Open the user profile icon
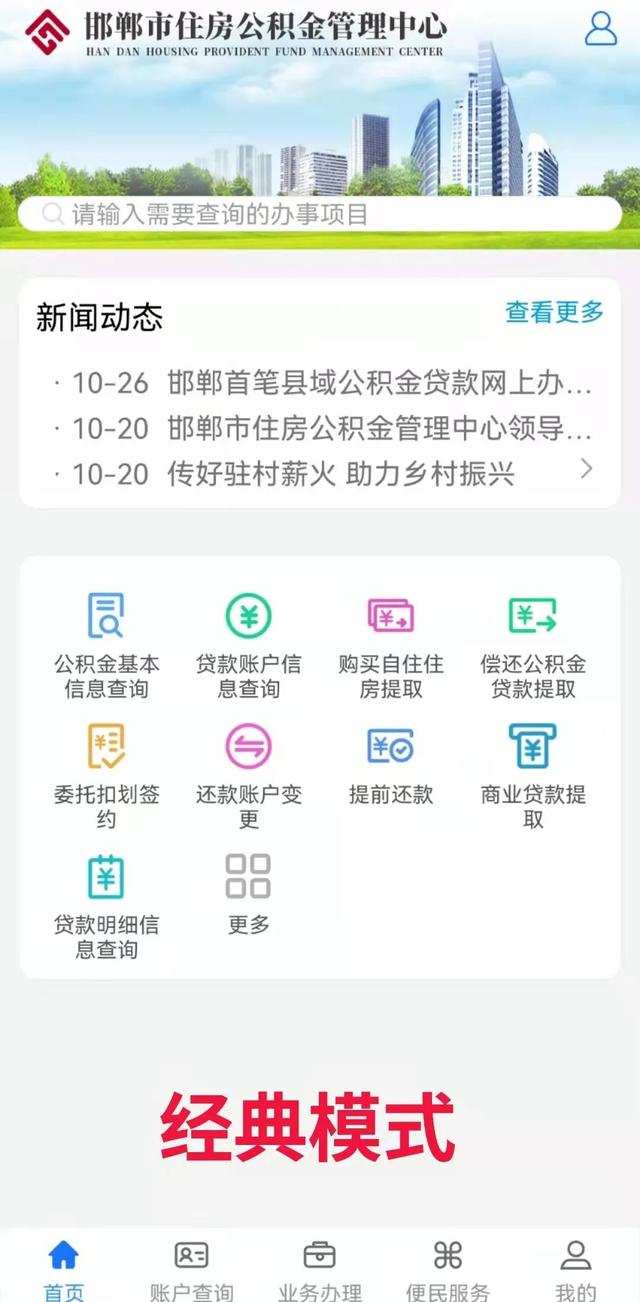640x1302 pixels. click(600, 28)
